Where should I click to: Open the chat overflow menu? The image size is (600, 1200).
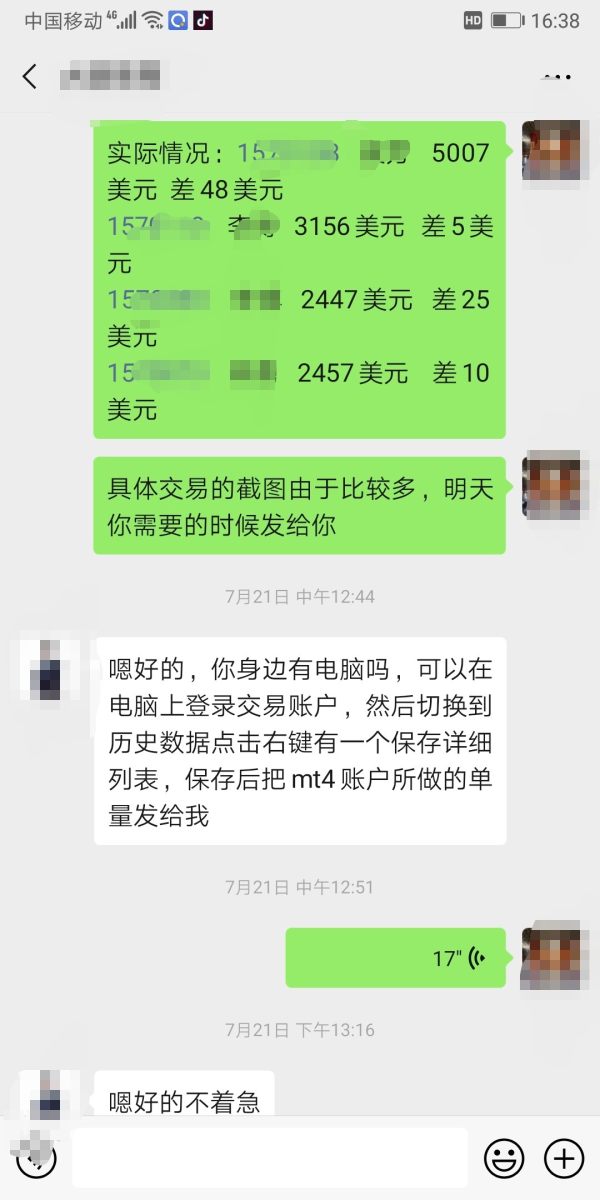coord(556,76)
